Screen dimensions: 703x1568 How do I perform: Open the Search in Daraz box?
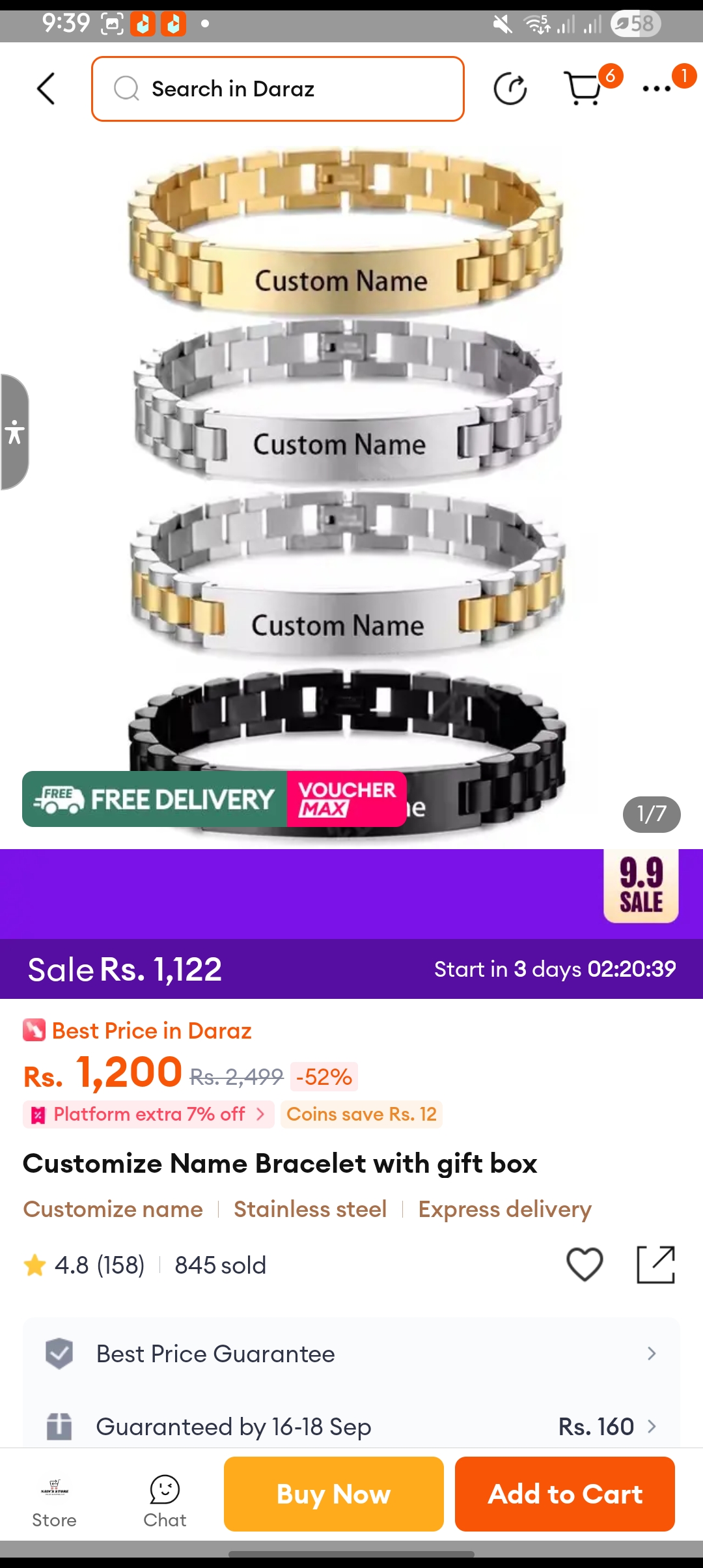coord(278,89)
